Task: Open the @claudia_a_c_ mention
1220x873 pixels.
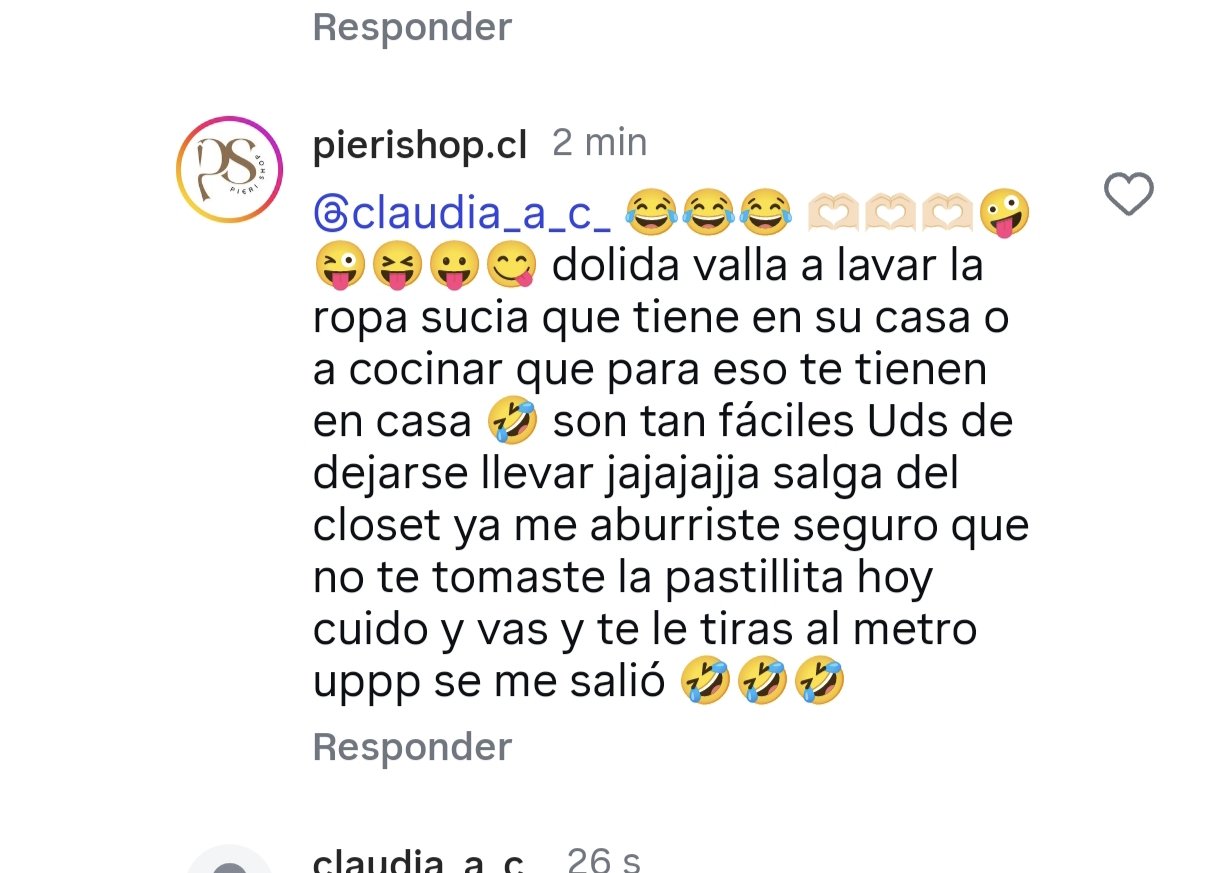Action: point(462,212)
